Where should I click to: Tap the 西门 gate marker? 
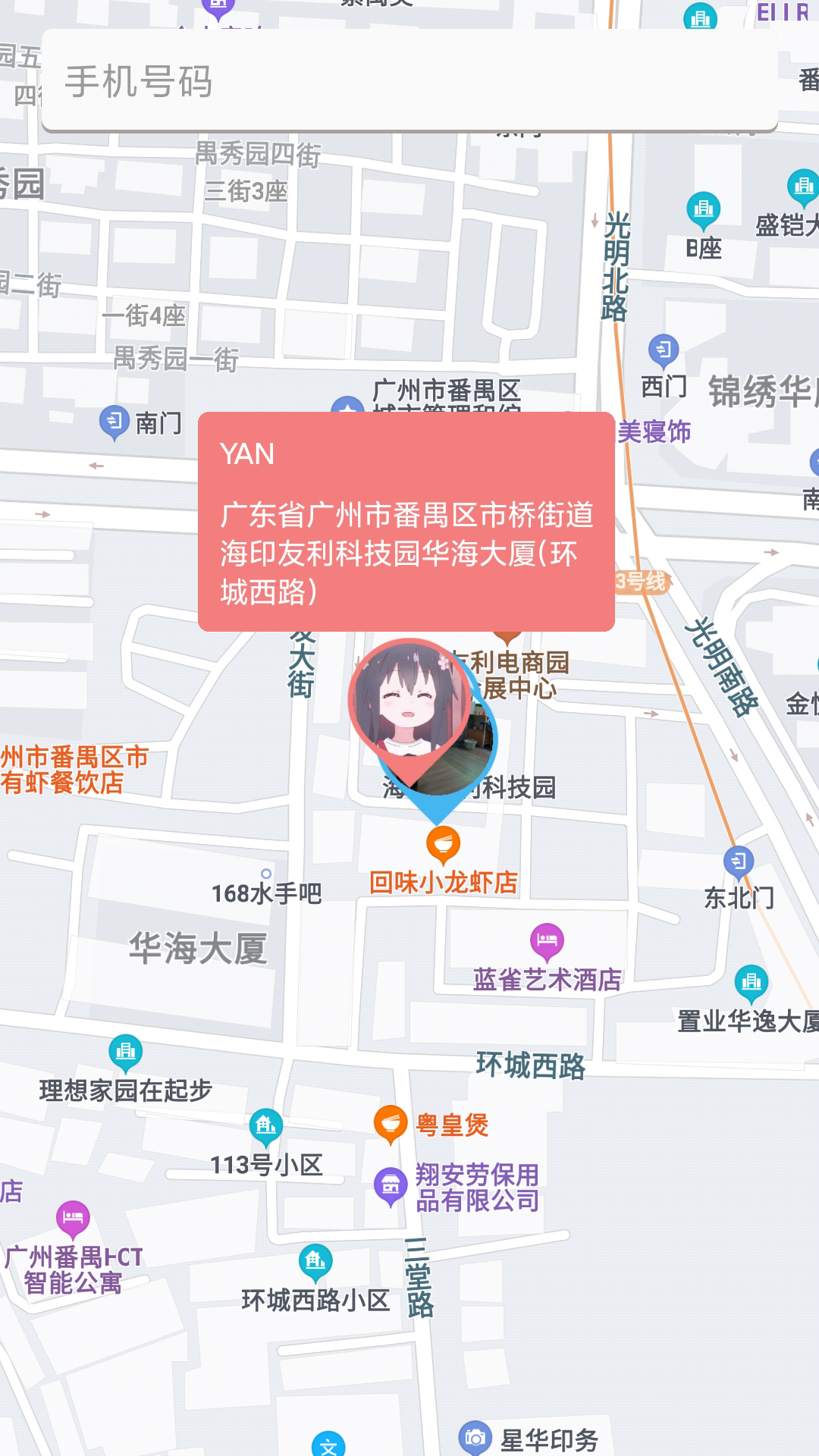click(664, 350)
